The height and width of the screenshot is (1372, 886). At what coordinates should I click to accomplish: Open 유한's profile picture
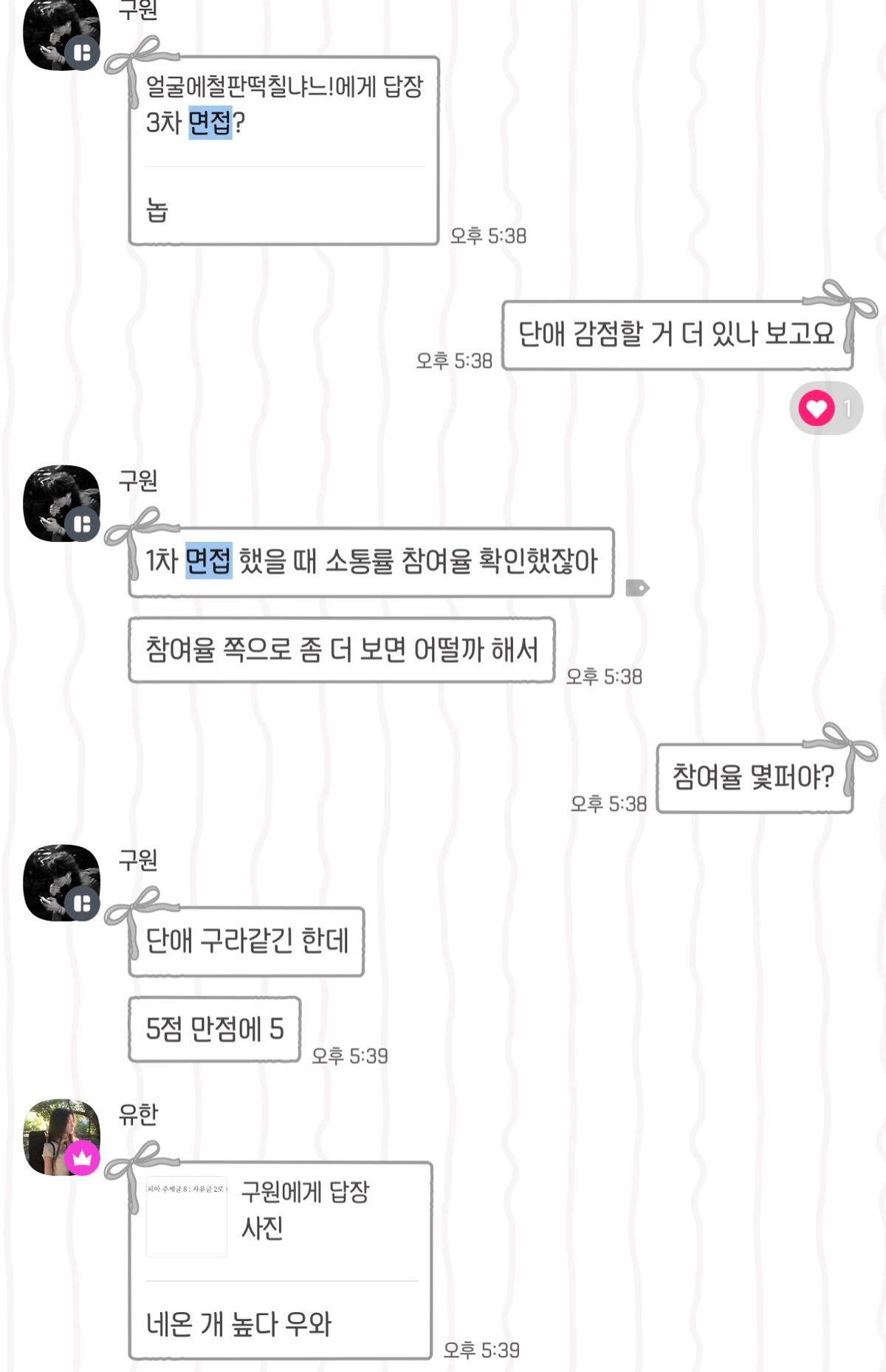click(x=61, y=1137)
